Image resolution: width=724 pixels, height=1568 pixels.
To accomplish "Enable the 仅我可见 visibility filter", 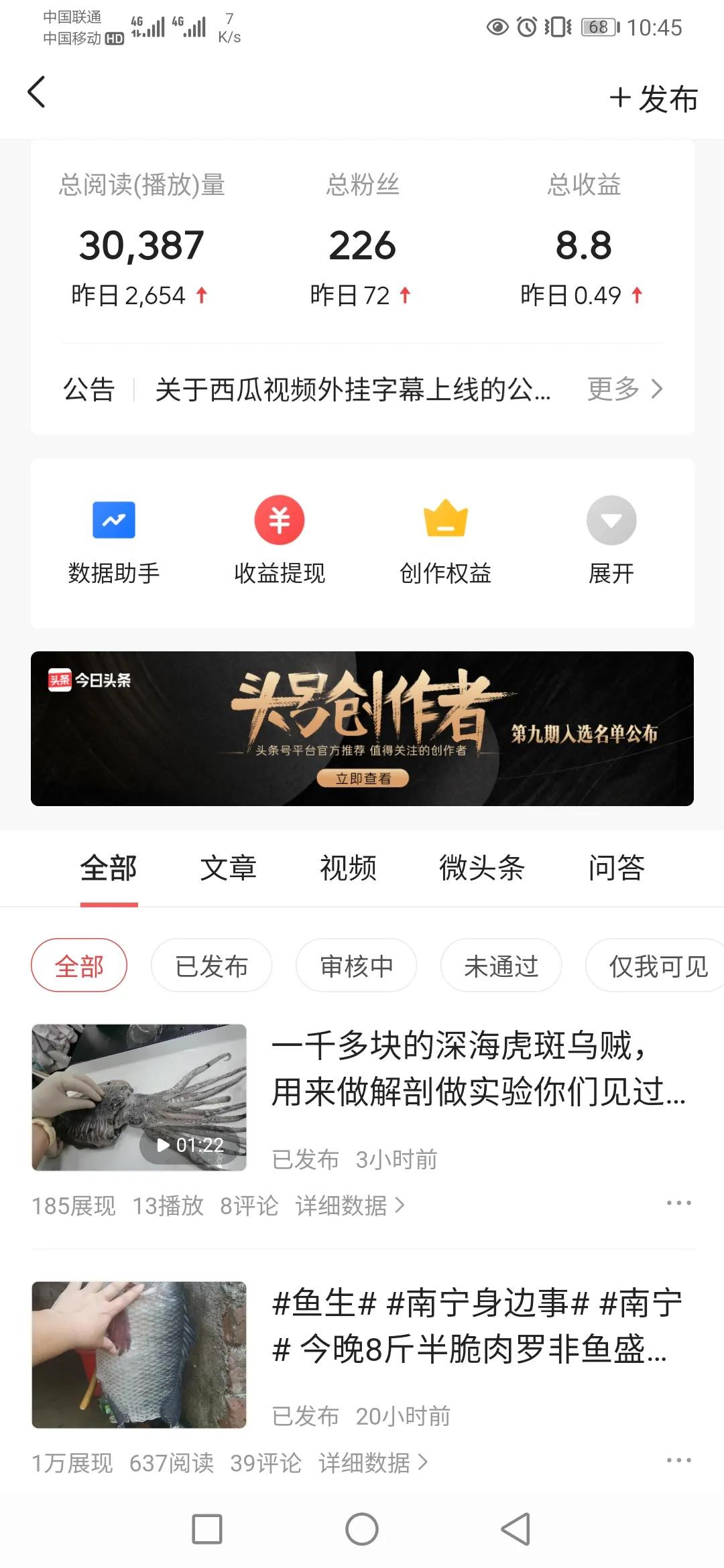I will [x=654, y=965].
